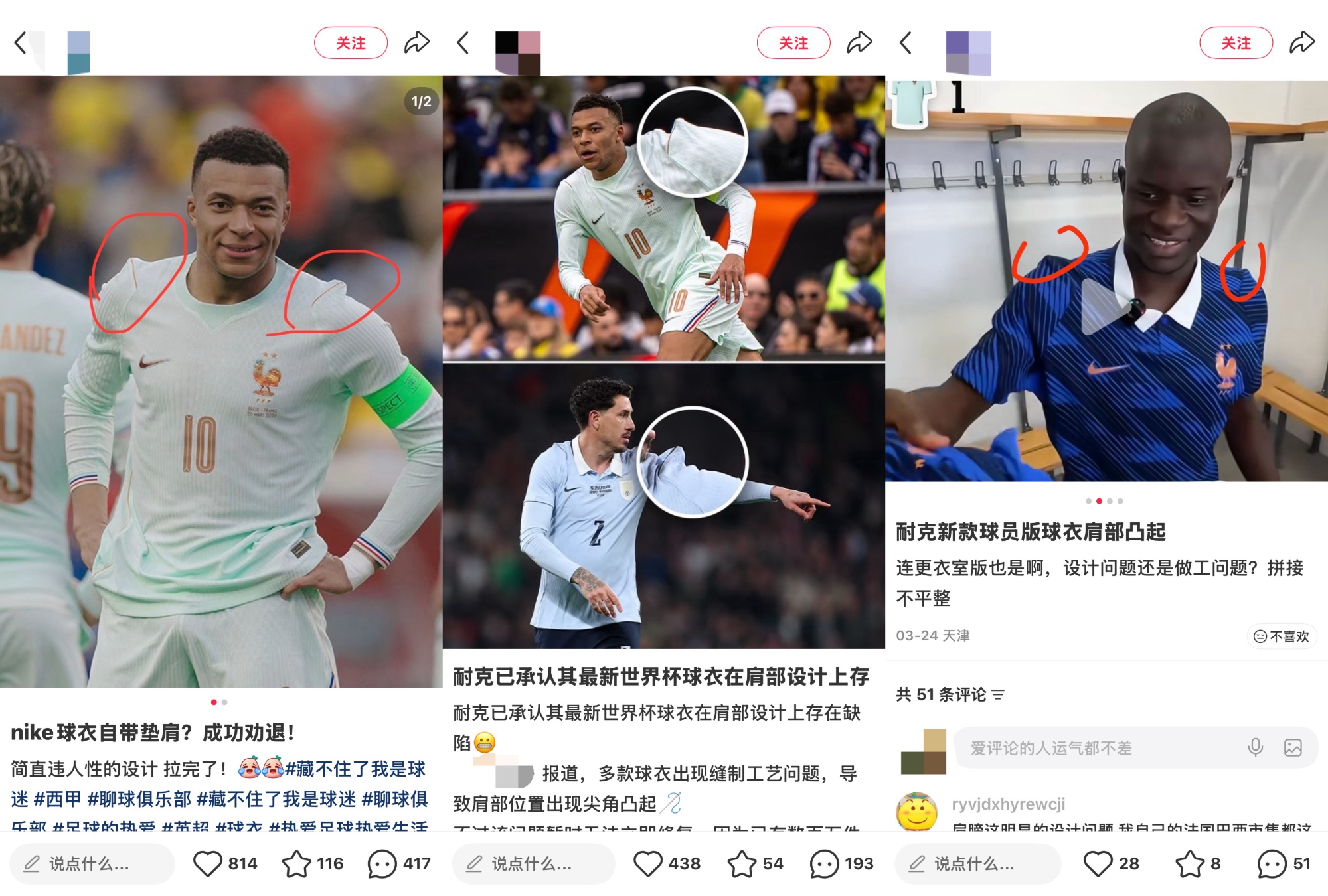Viewport: 1328px width, 896px height.
Task: Like the post with 28 likes
Action: [x=1098, y=863]
